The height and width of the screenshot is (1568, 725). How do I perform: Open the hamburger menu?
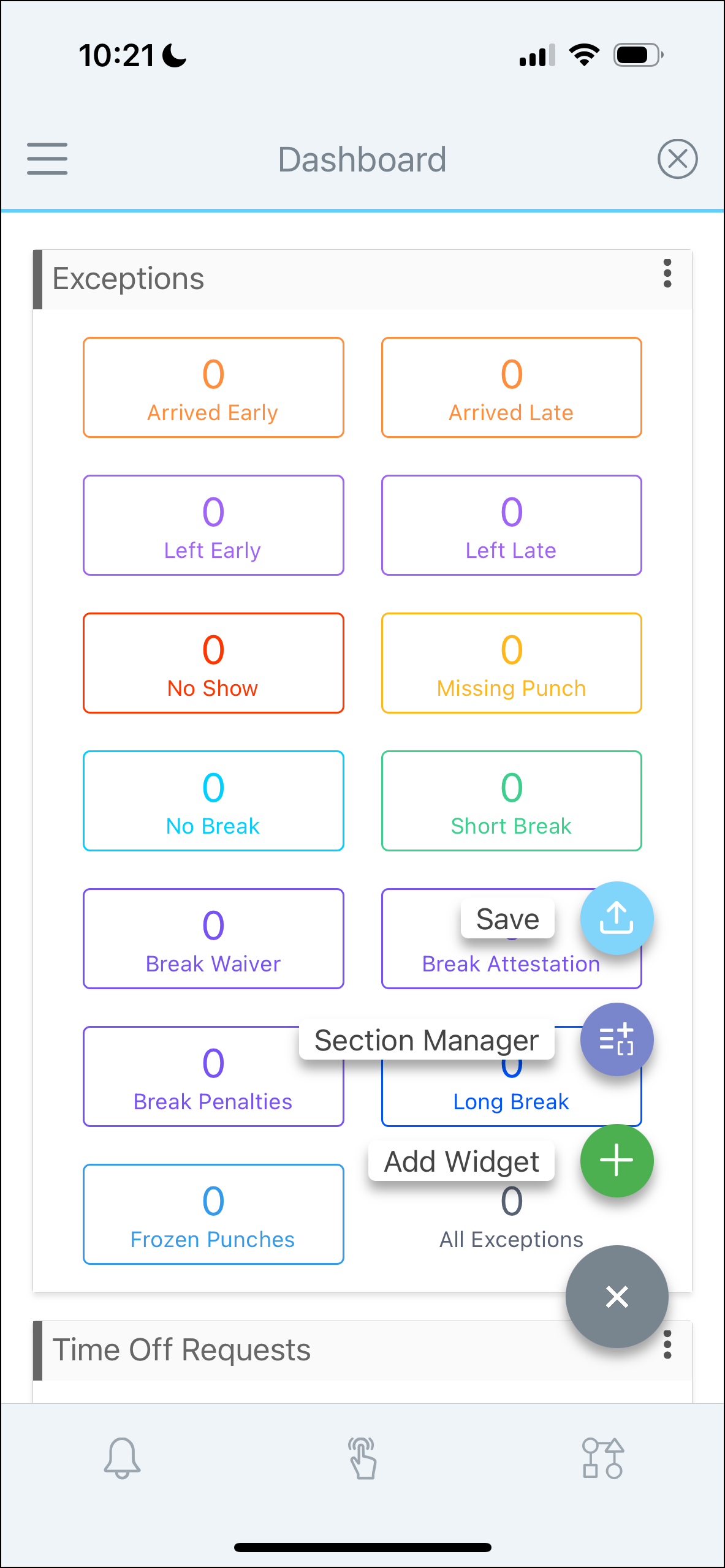[47, 159]
